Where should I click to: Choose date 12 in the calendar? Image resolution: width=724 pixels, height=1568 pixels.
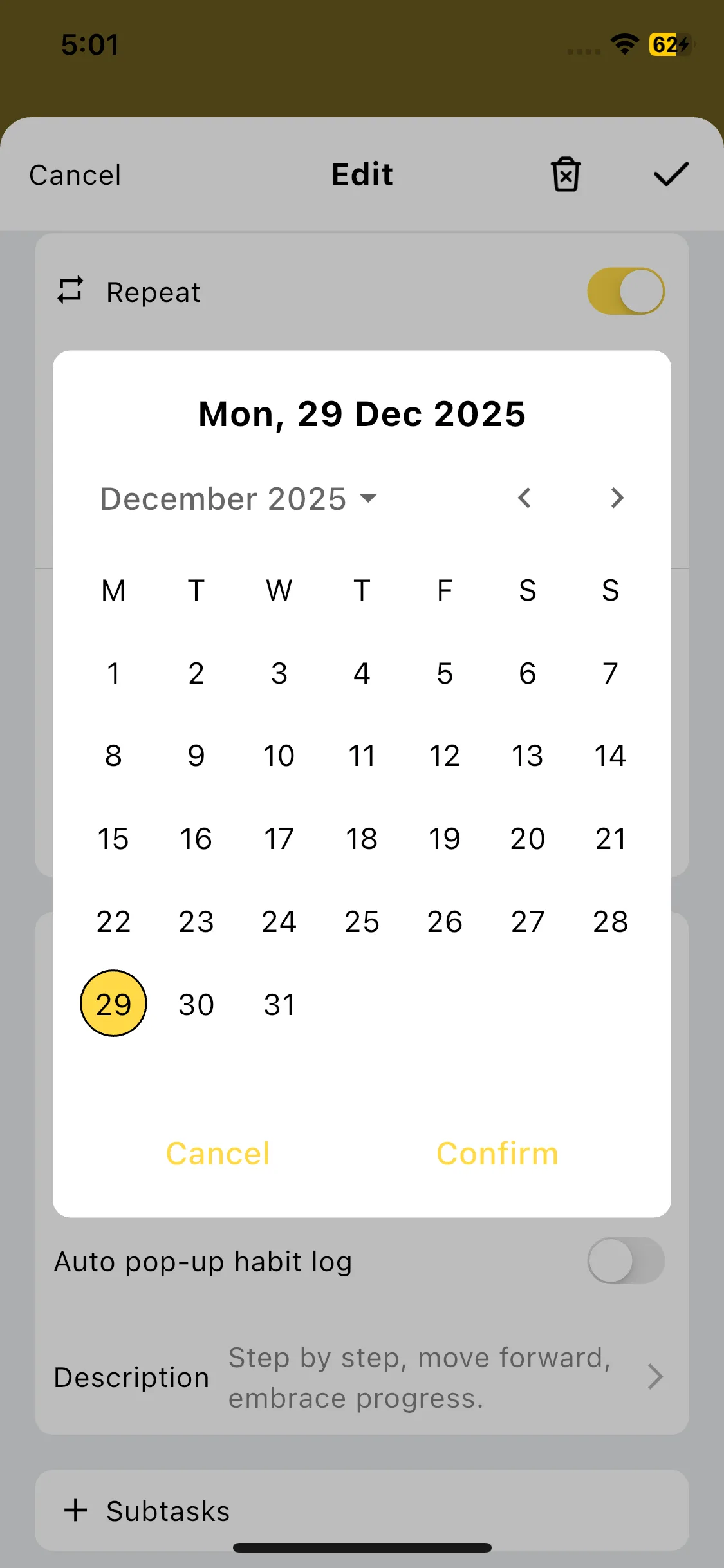(x=445, y=756)
